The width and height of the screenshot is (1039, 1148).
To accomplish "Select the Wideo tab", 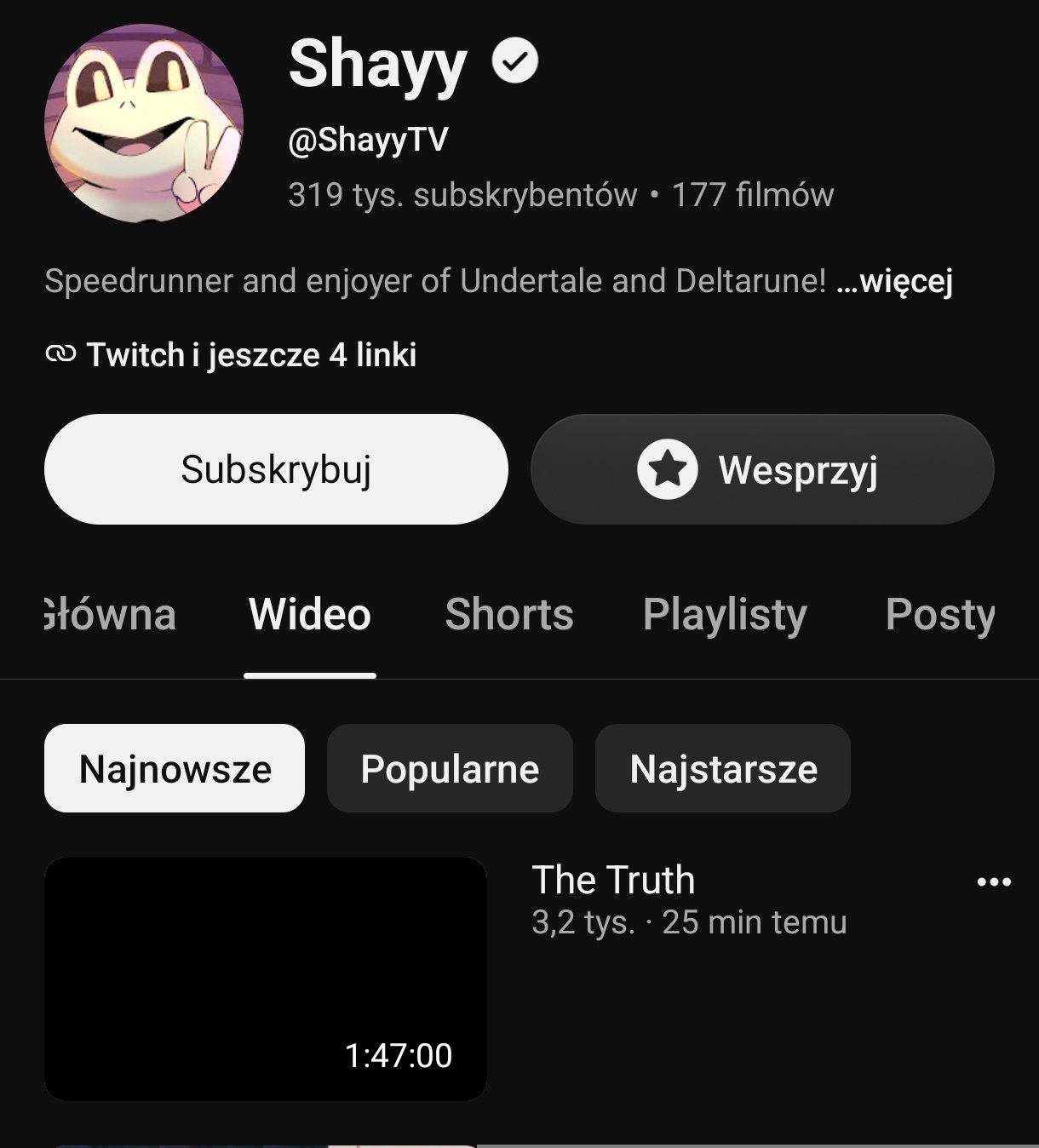I will (310, 614).
